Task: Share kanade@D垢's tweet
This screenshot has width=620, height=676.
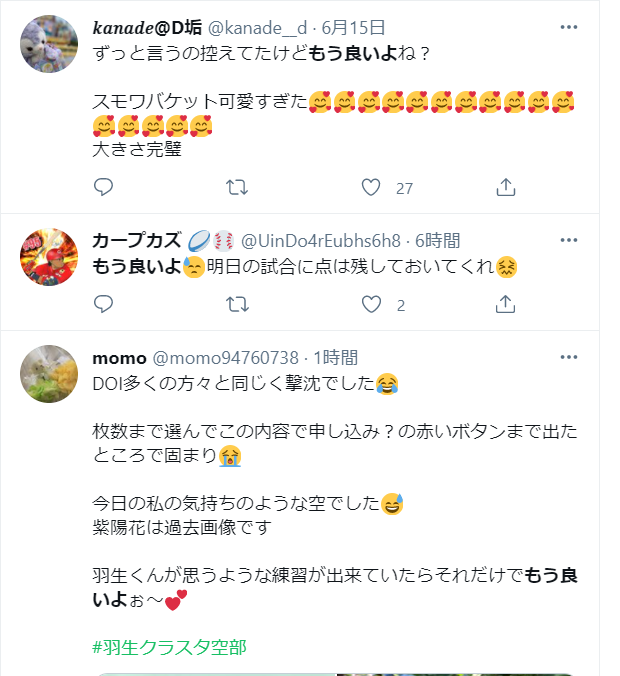Action: point(506,187)
